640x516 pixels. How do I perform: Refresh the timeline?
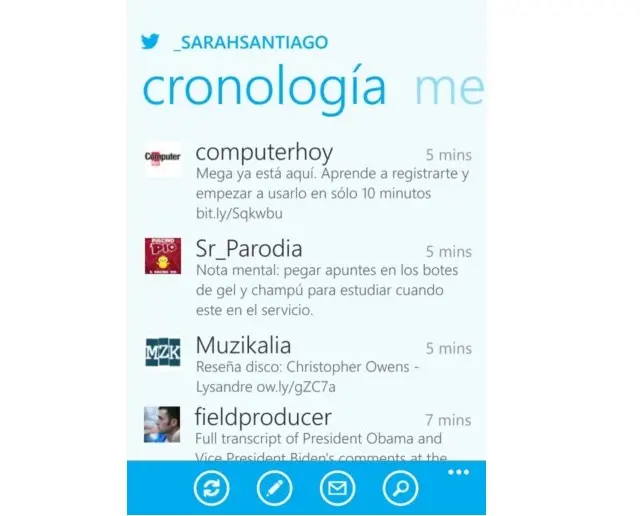click(211, 488)
